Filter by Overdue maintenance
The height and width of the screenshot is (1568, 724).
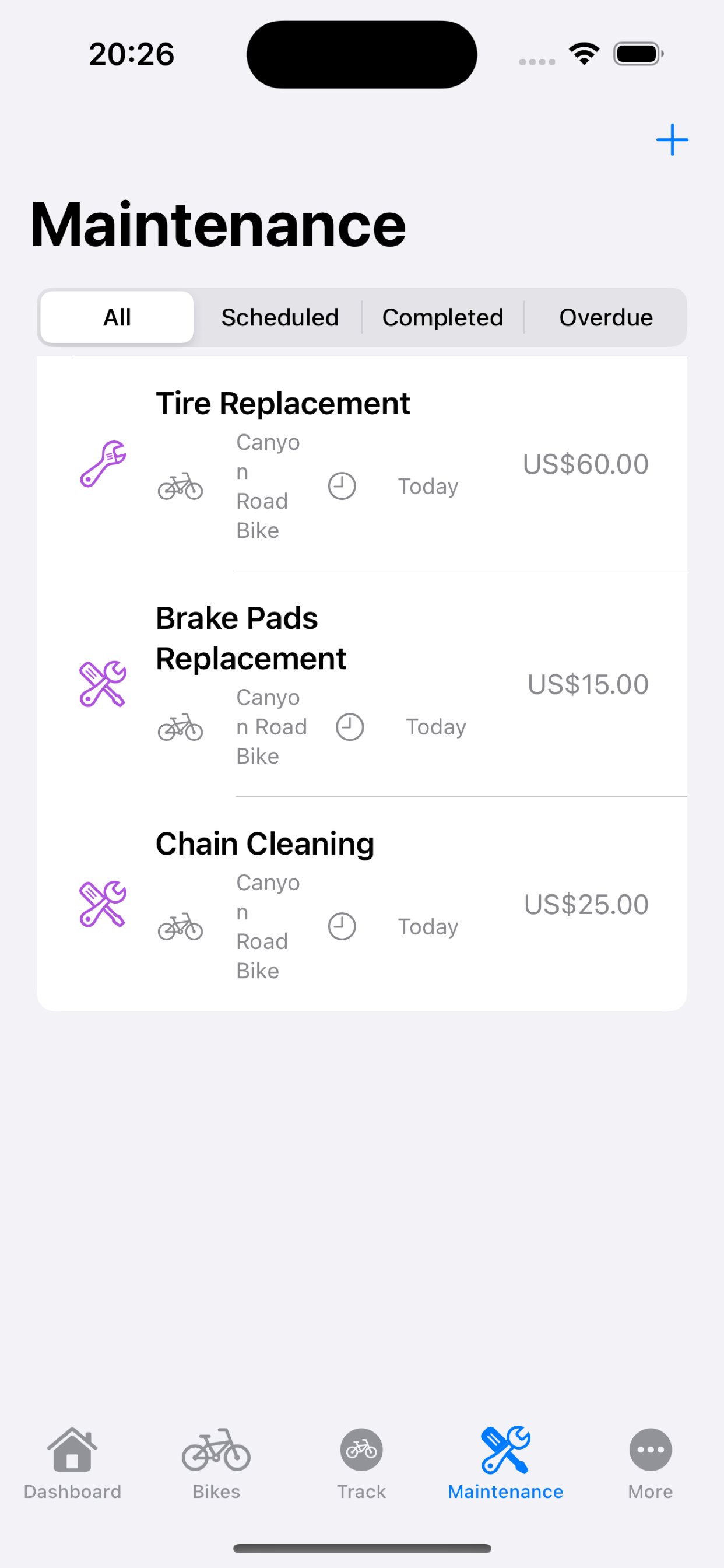click(x=605, y=317)
